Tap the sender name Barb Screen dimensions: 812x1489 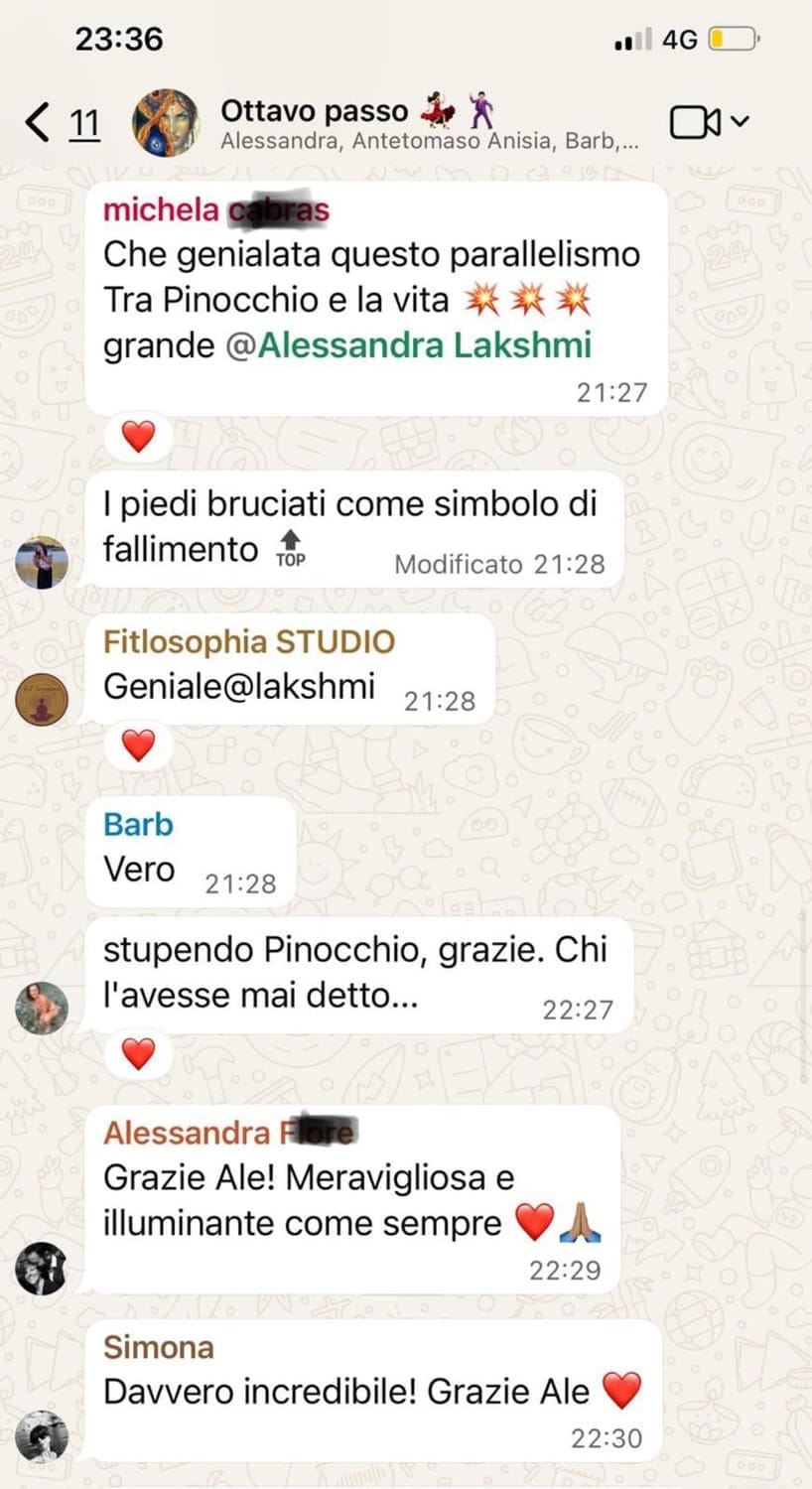tap(138, 824)
